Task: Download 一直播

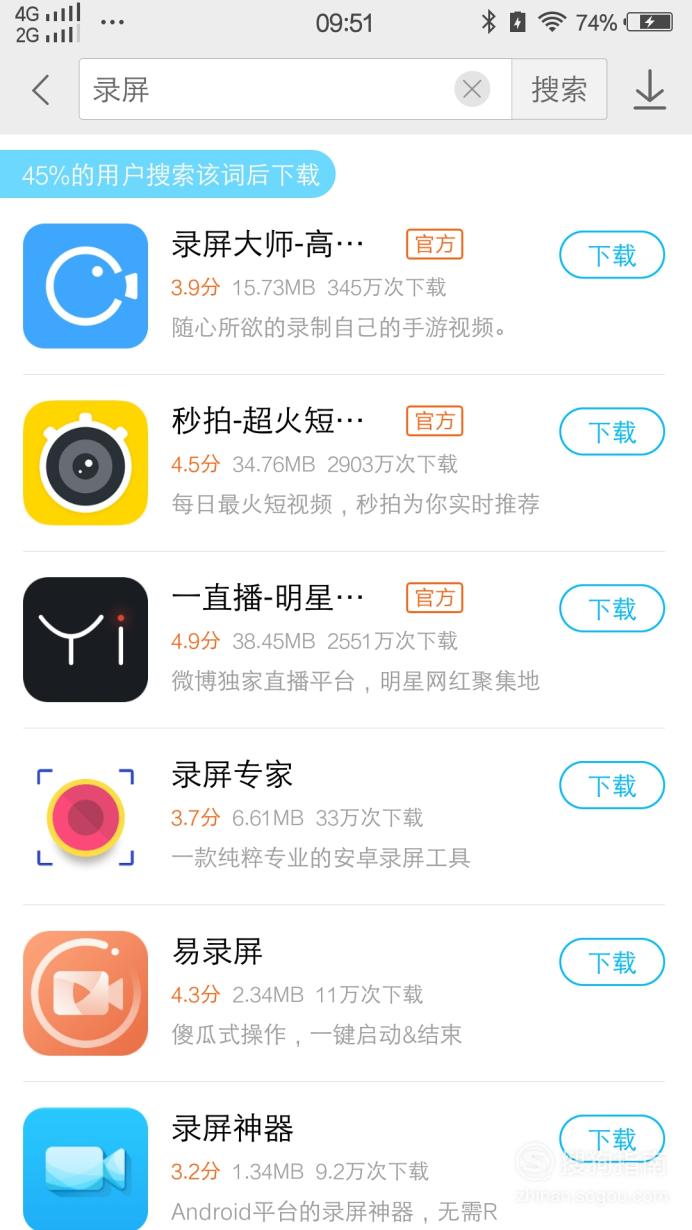Action: 612,609
